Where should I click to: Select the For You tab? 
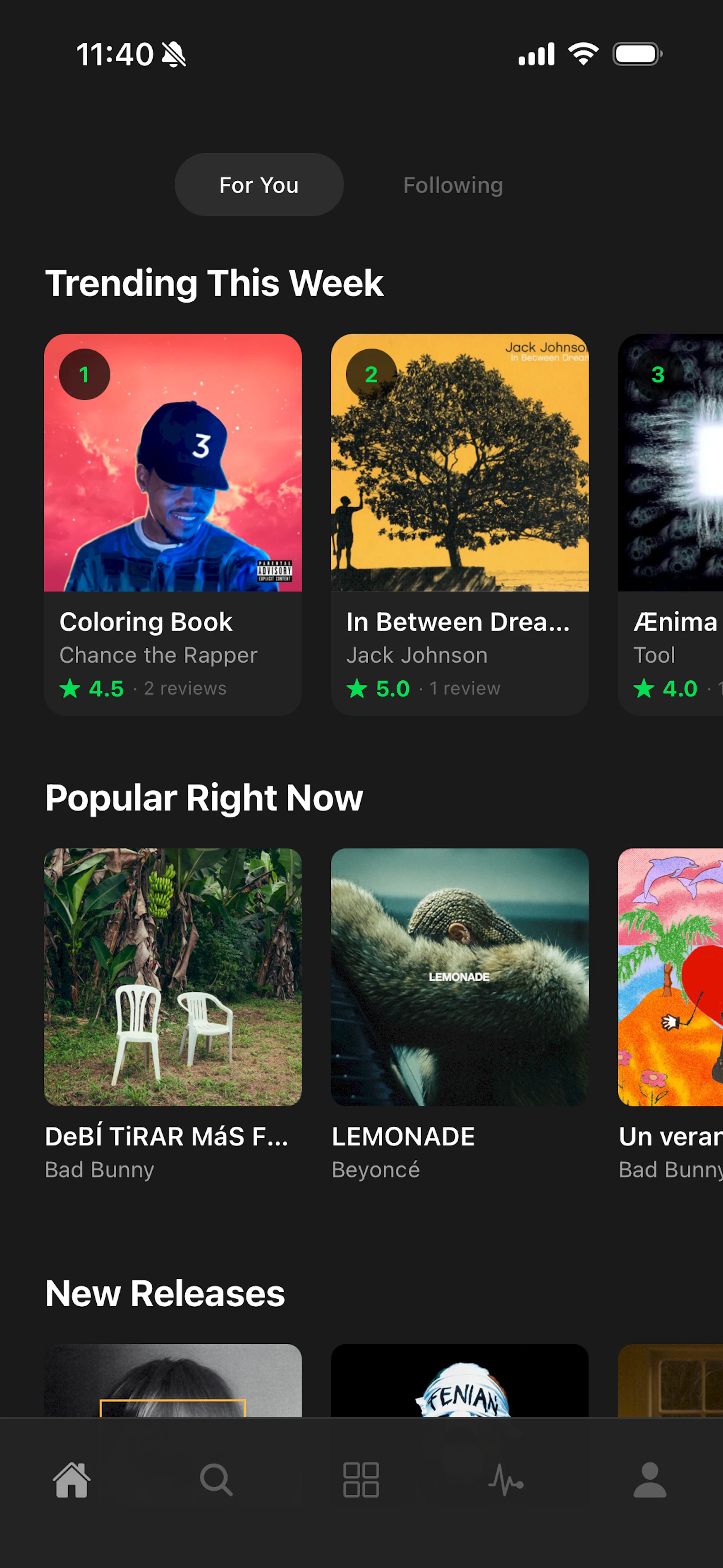click(x=258, y=185)
